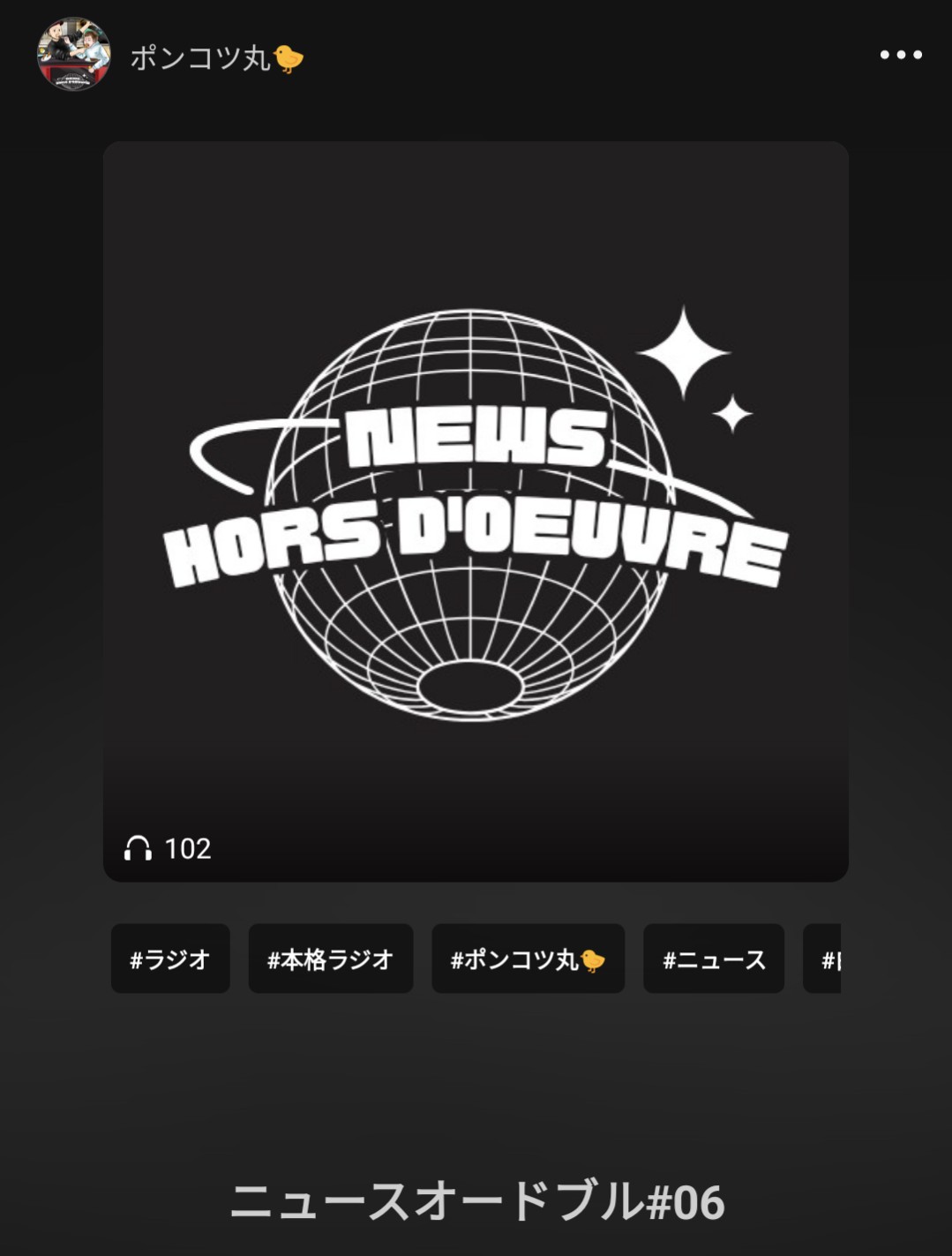Open ポンコツ丸's profile avatar
The height and width of the screenshot is (1256, 952).
tap(74, 55)
